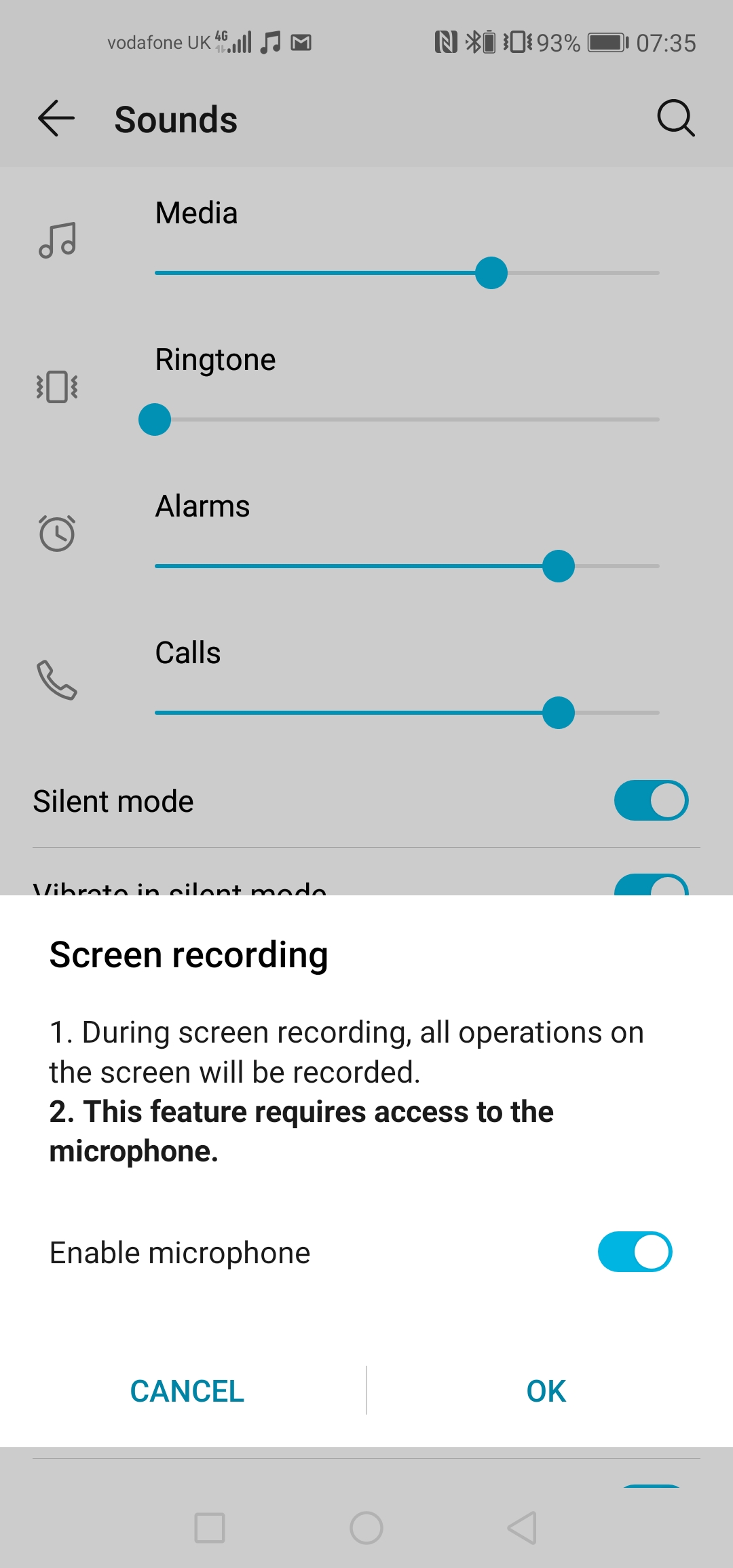Cancel the screen recording dialog
The height and width of the screenshot is (1568, 733).
[x=187, y=1391]
